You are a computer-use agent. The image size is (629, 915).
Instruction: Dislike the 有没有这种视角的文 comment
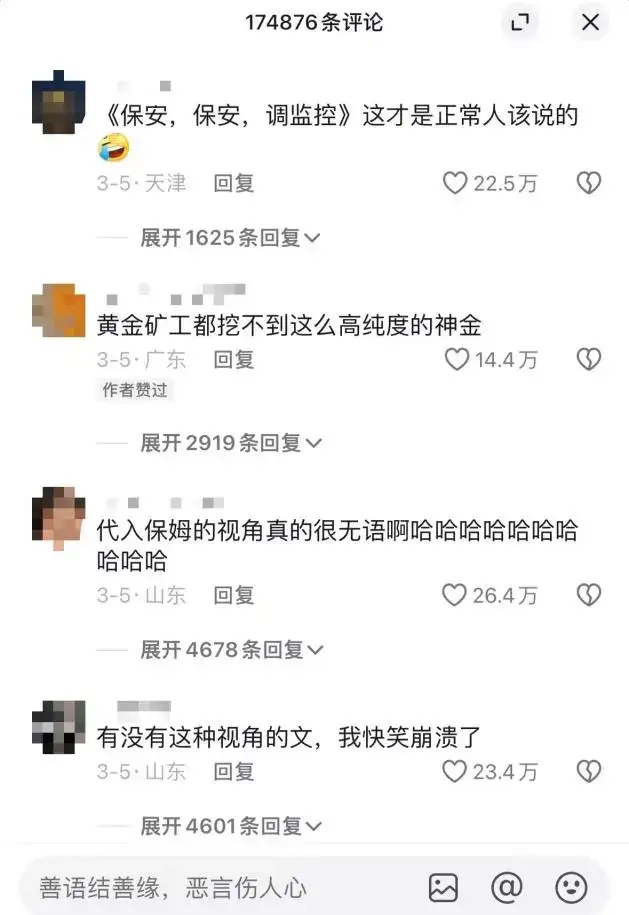[x=589, y=771]
